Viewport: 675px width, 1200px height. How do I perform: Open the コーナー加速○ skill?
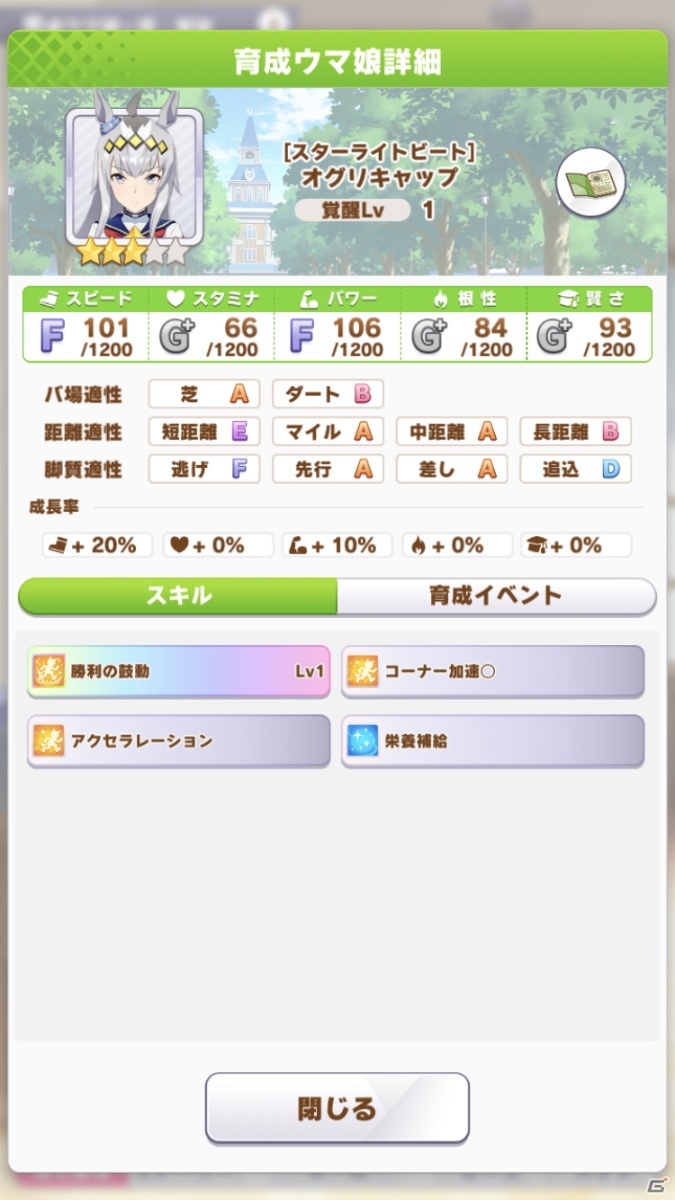coord(493,671)
